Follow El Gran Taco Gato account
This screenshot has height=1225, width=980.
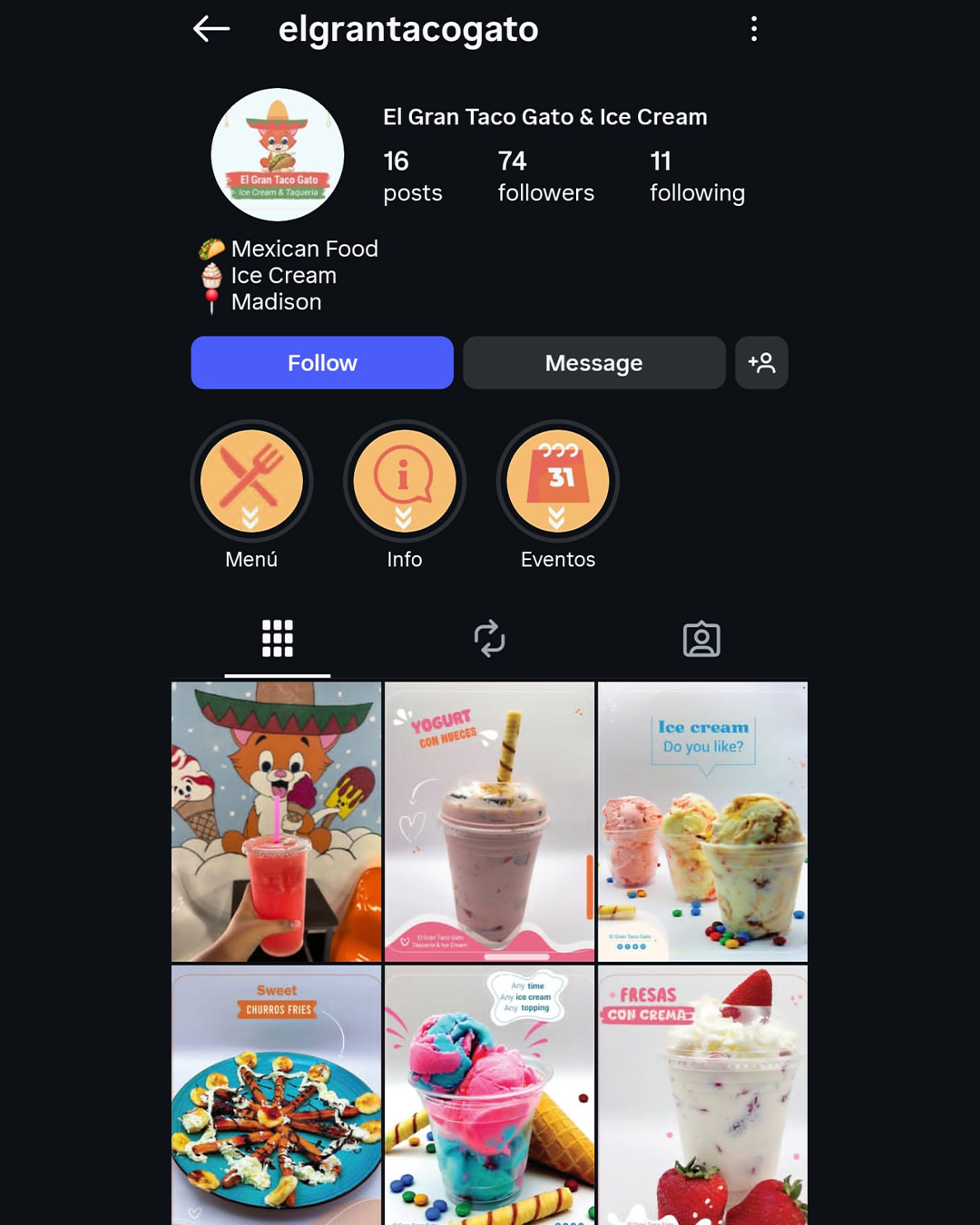click(322, 363)
